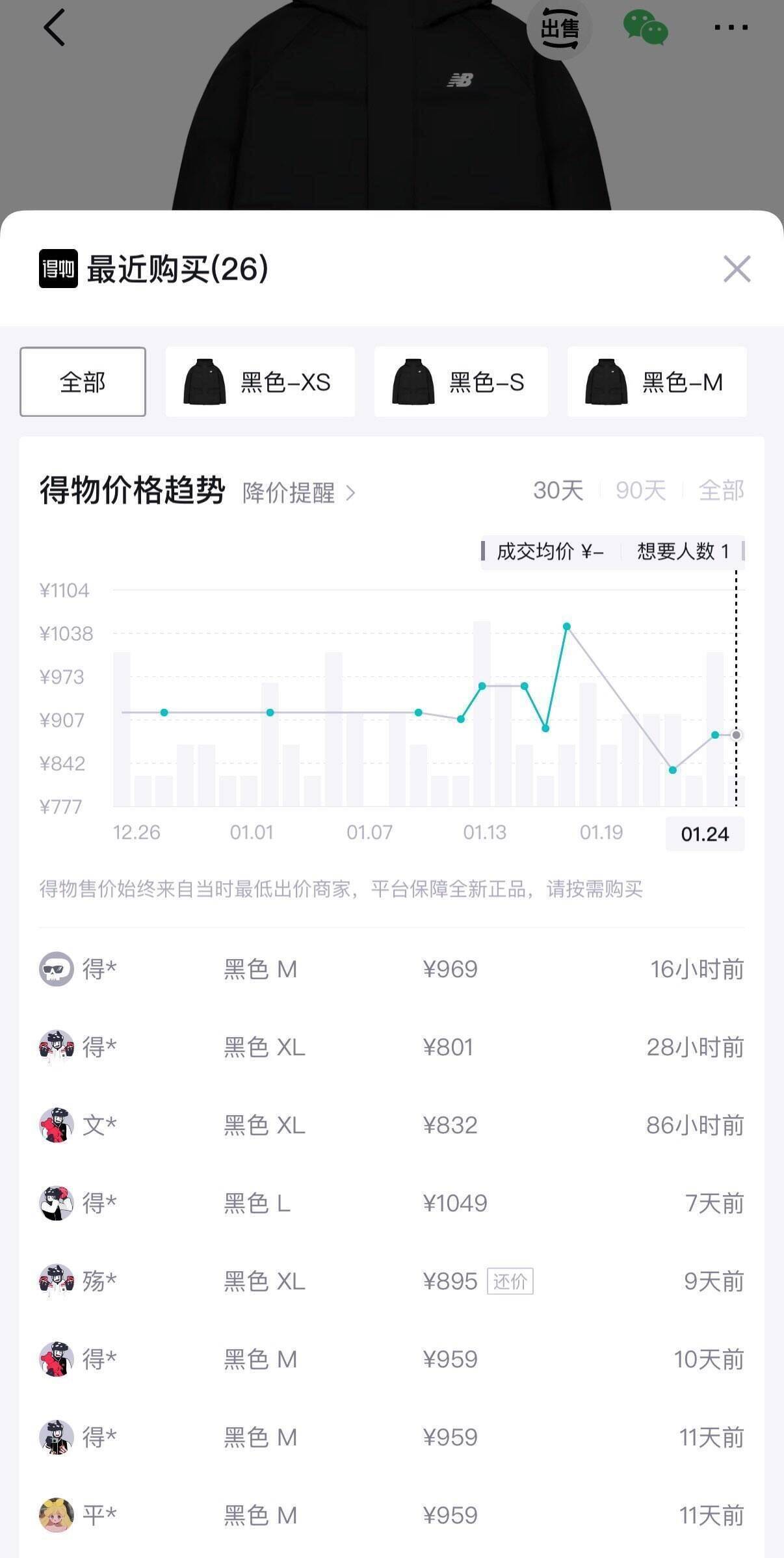Image resolution: width=784 pixels, height=1558 pixels.
Task: Switch price trend to 30天
Action: click(x=558, y=490)
